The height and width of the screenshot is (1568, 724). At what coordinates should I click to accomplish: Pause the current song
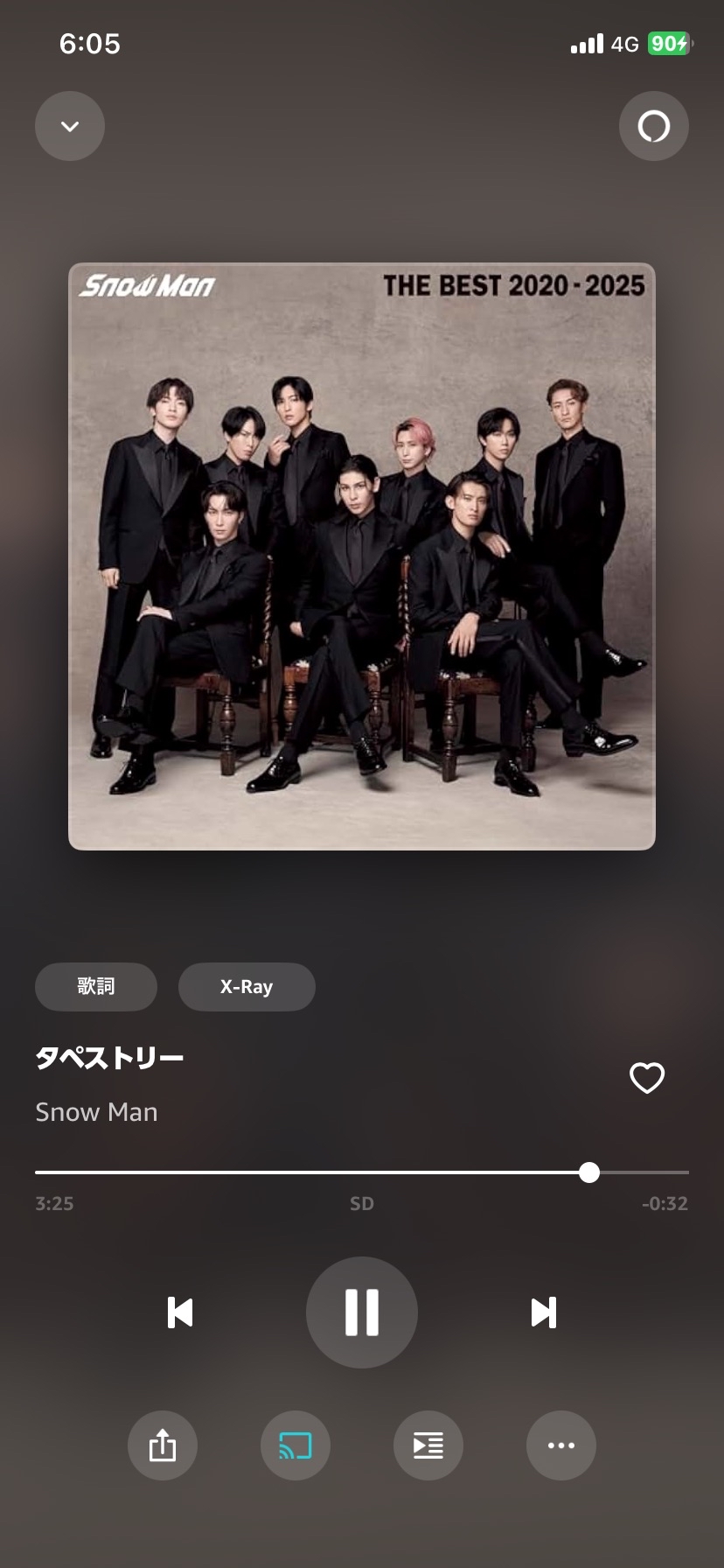(362, 1312)
